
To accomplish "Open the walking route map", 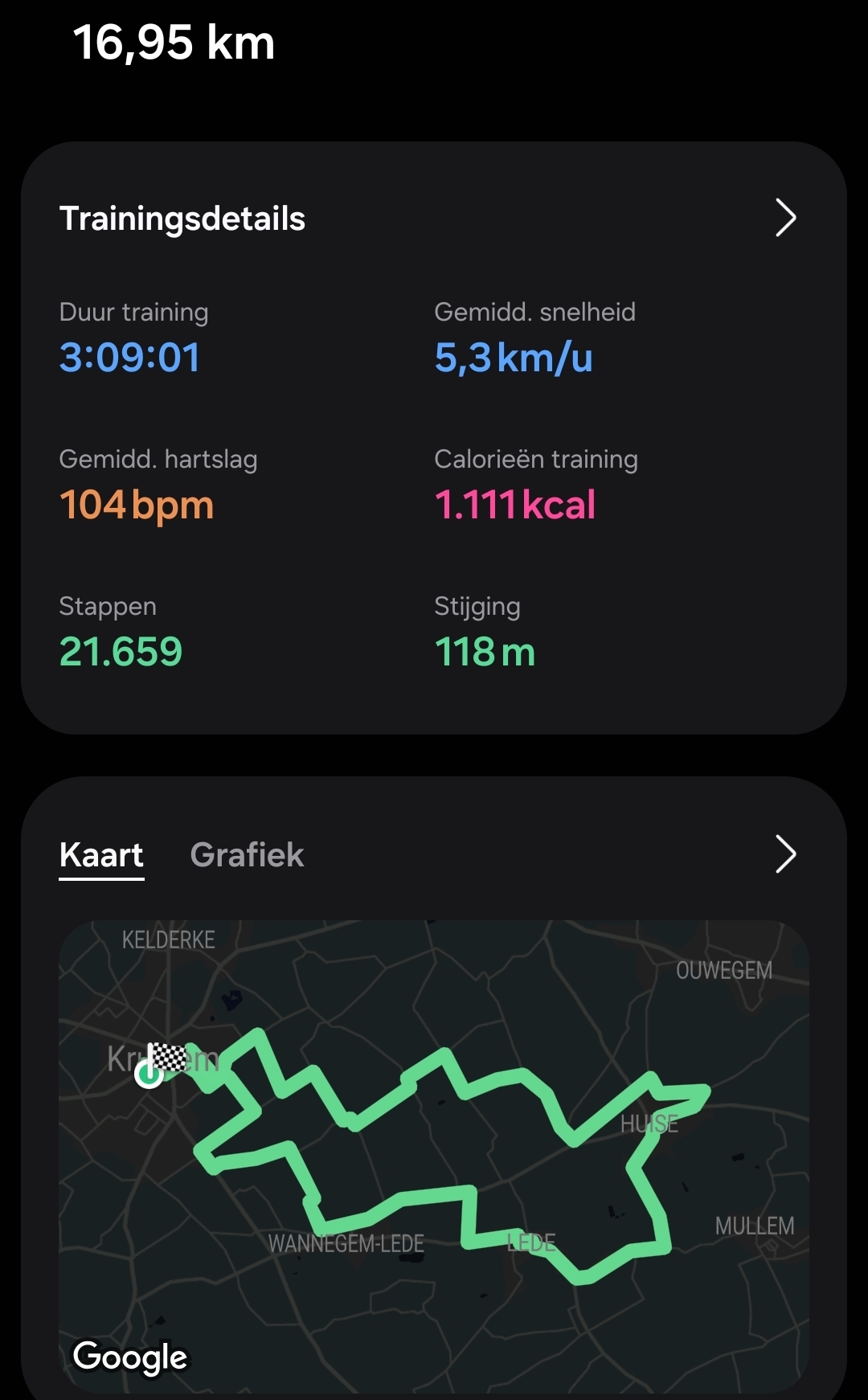I will pos(434,1157).
